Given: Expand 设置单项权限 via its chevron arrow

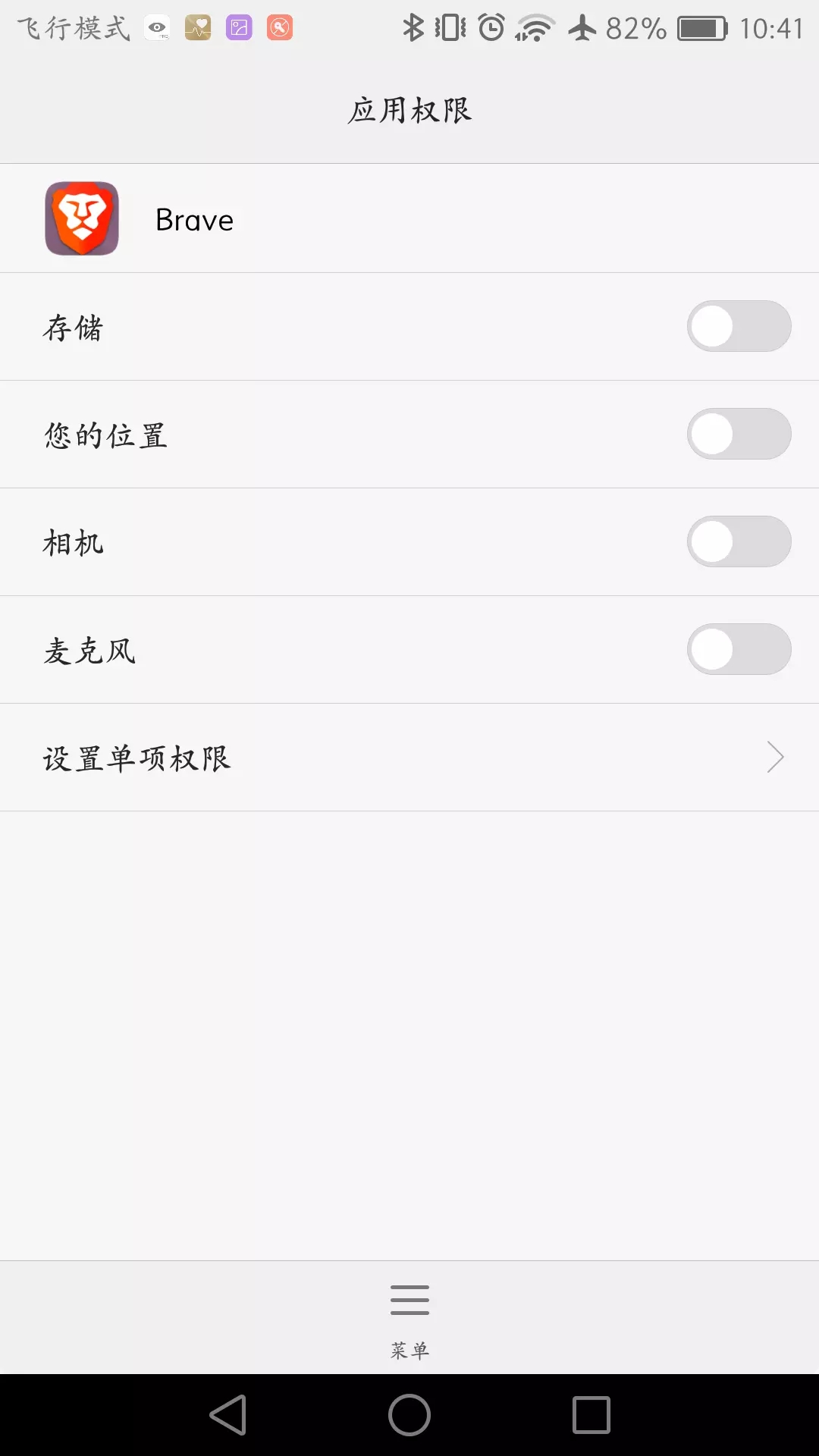Looking at the screenshot, I should coord(775,757).
